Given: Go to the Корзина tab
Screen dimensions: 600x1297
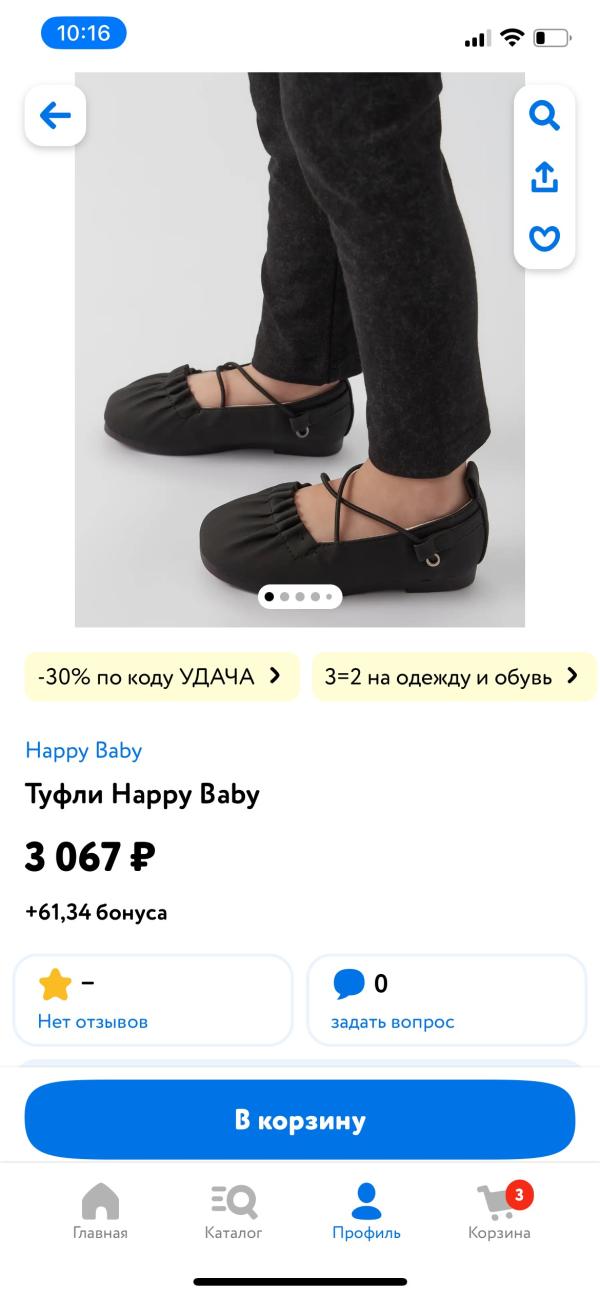Looking at the screenshot, I should [499, 1211].
